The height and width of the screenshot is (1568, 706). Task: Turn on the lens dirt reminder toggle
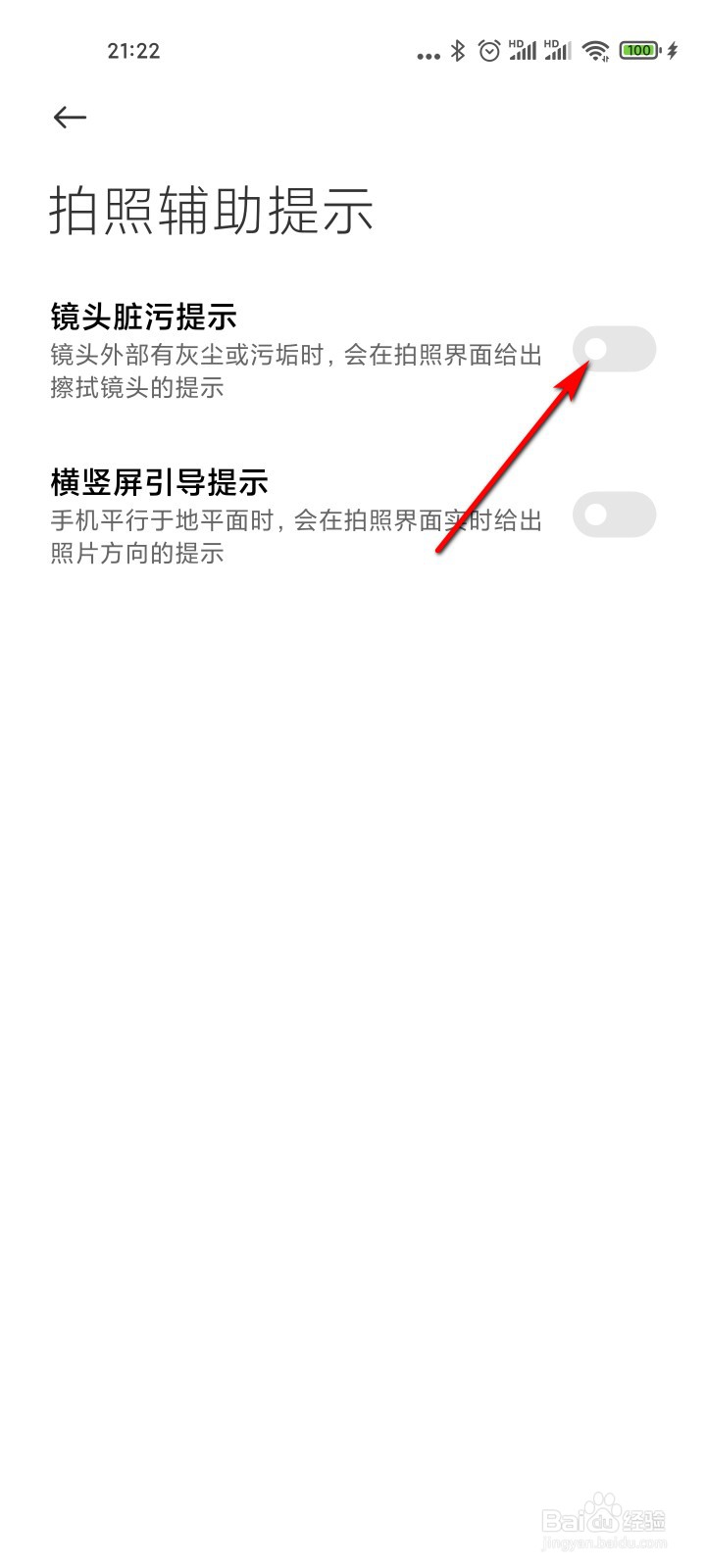616,348
